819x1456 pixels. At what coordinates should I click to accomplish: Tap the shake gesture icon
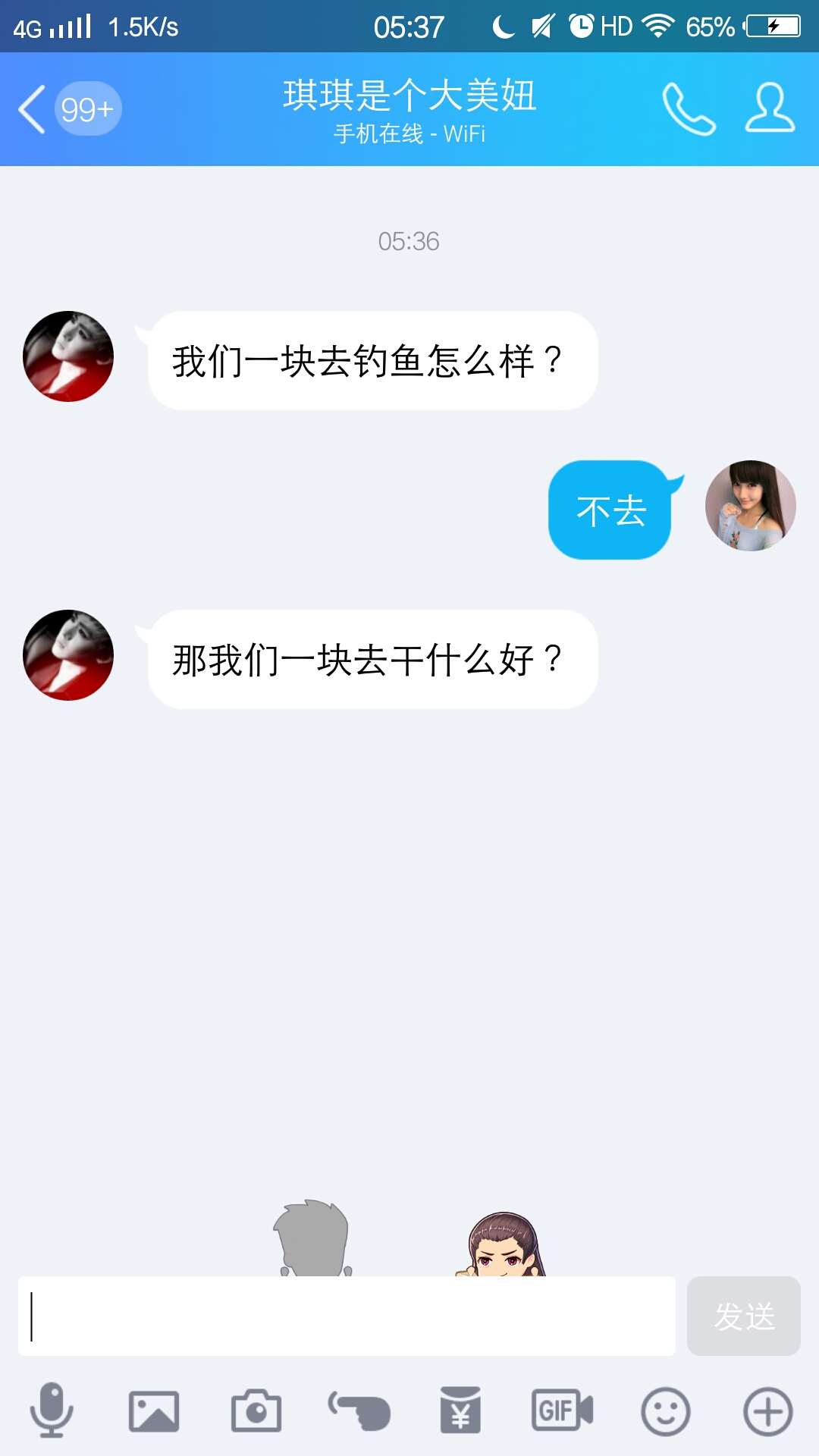coord(356,1407)
